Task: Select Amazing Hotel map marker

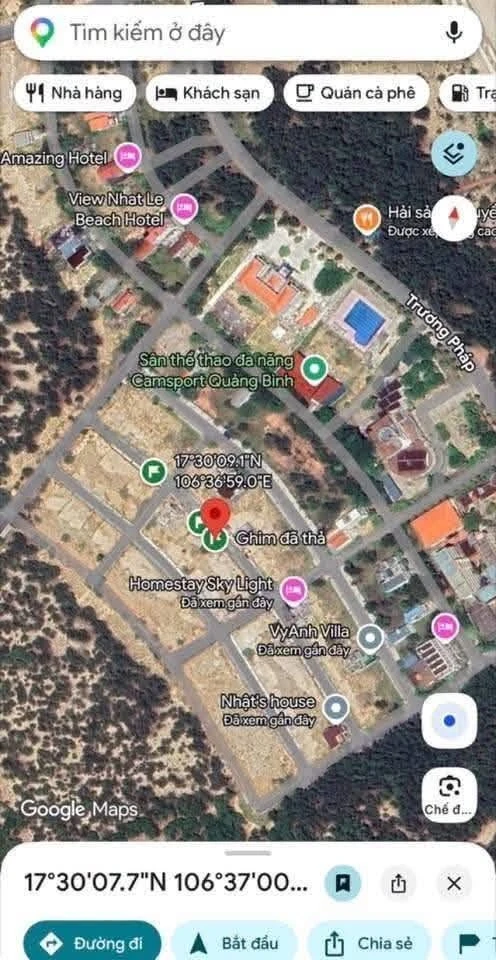Action: (129, 157)
